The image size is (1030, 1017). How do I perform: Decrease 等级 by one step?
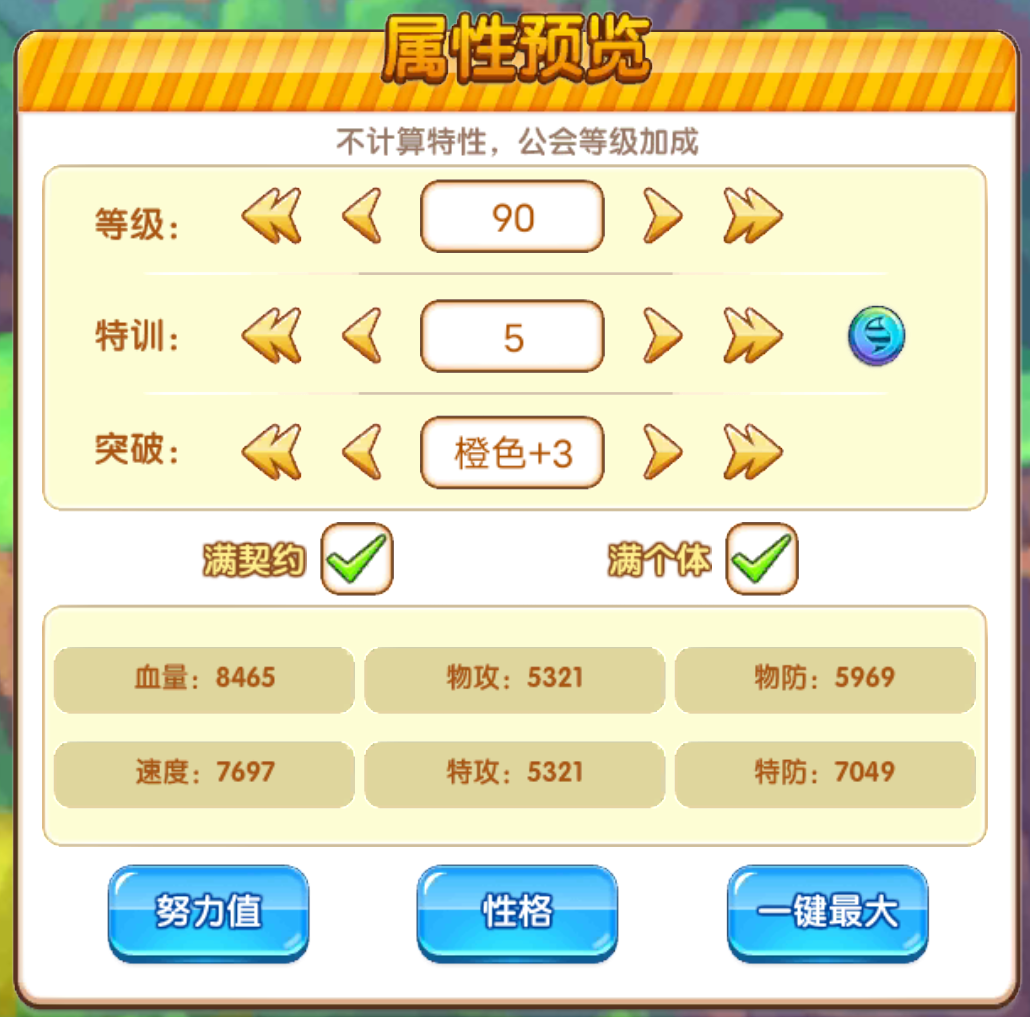pos(362,216)
